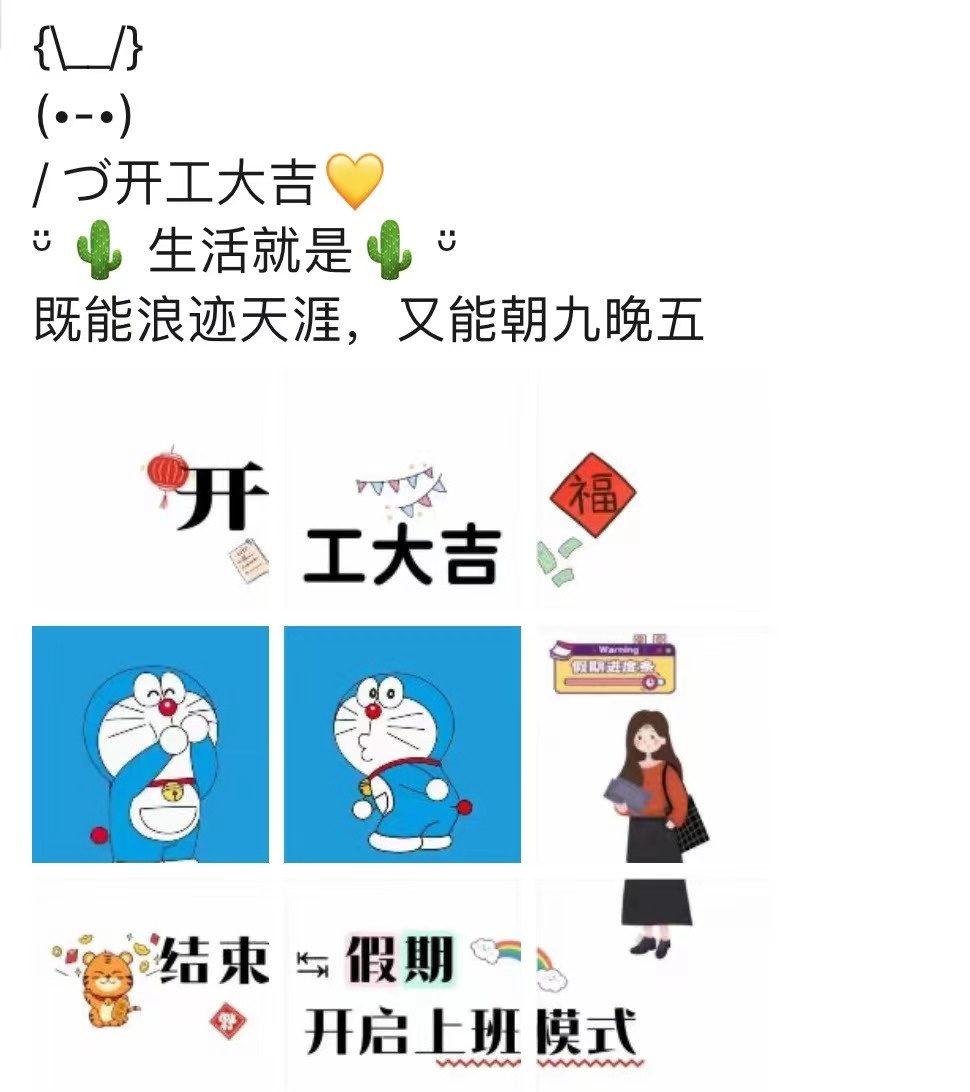
Task: Open the photo tile with the lantern and 开
Action: click(150, 492)
